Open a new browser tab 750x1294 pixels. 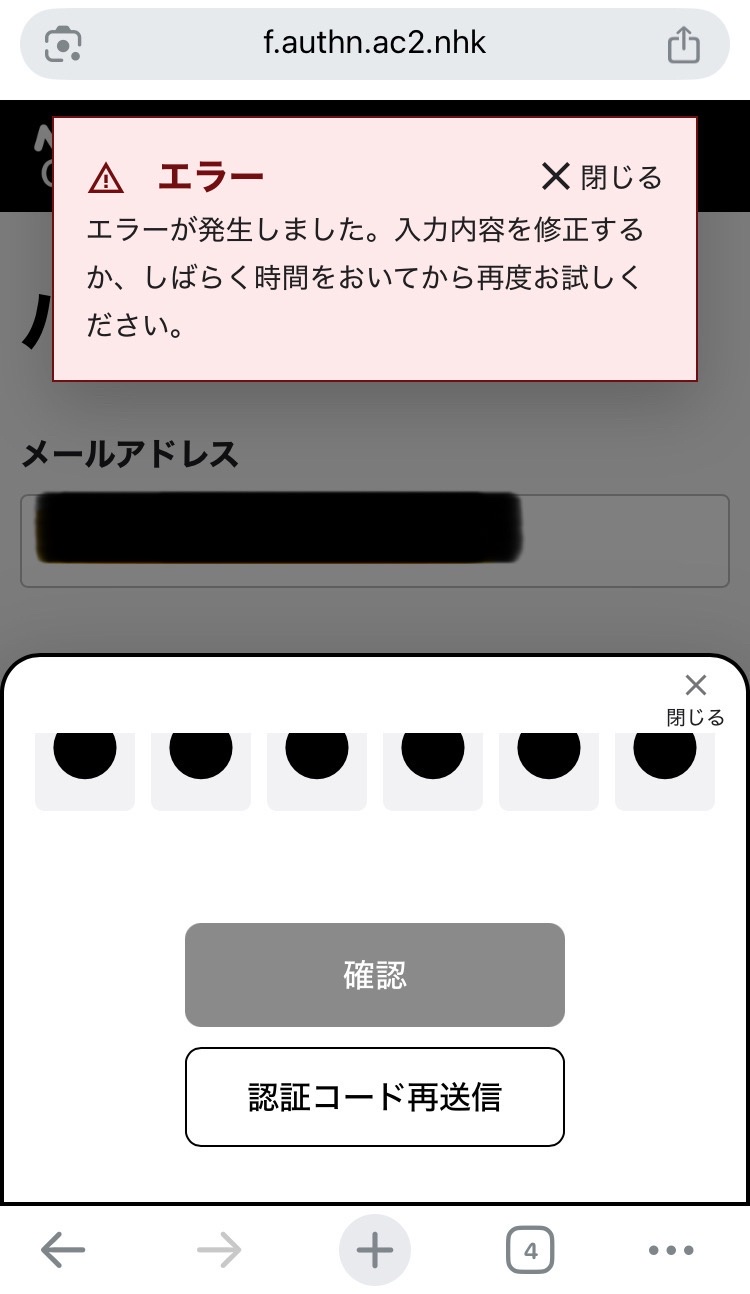click(x=375, y=1250)
